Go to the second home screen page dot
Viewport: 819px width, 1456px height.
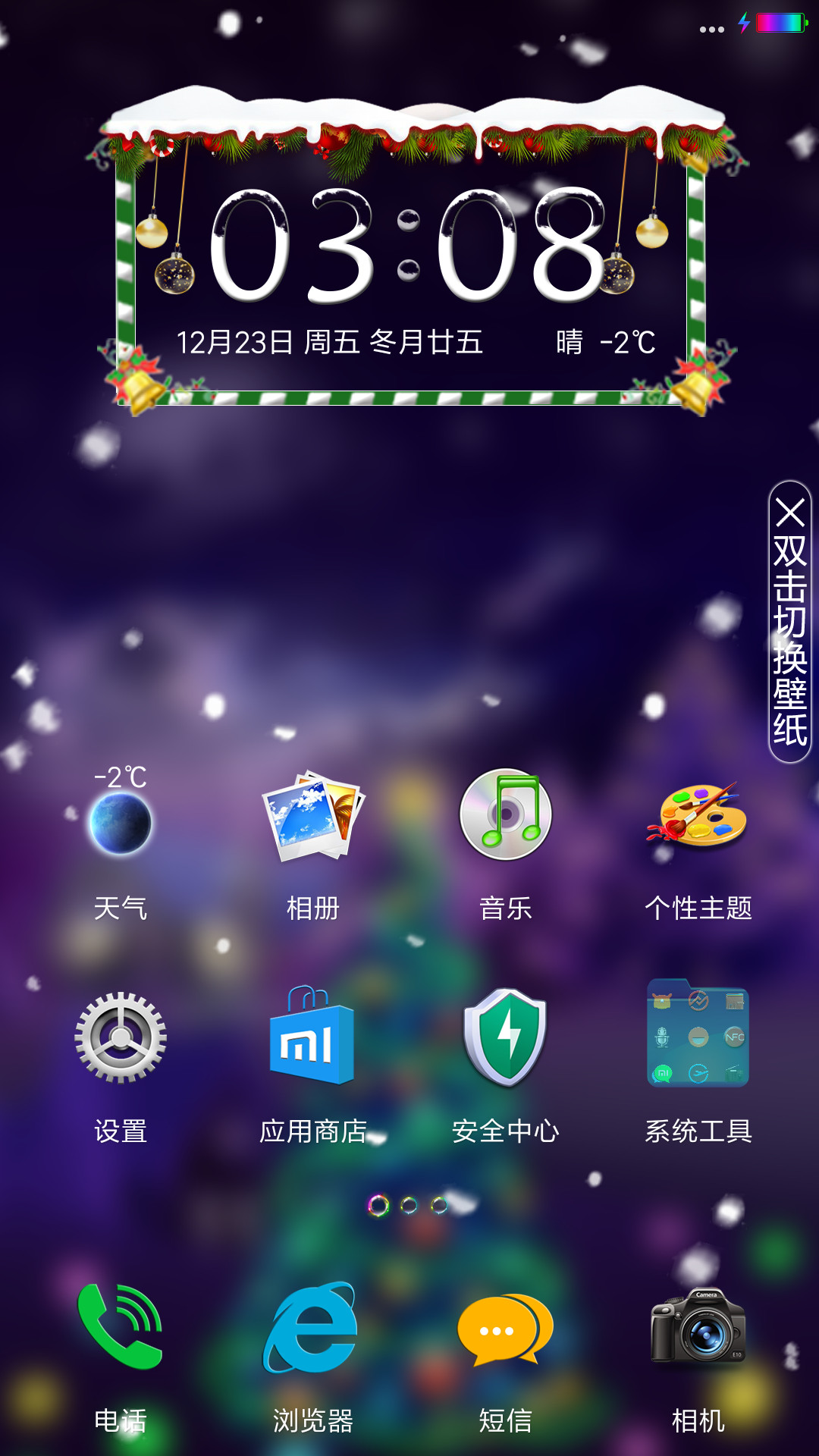[x=409, y=1205]
